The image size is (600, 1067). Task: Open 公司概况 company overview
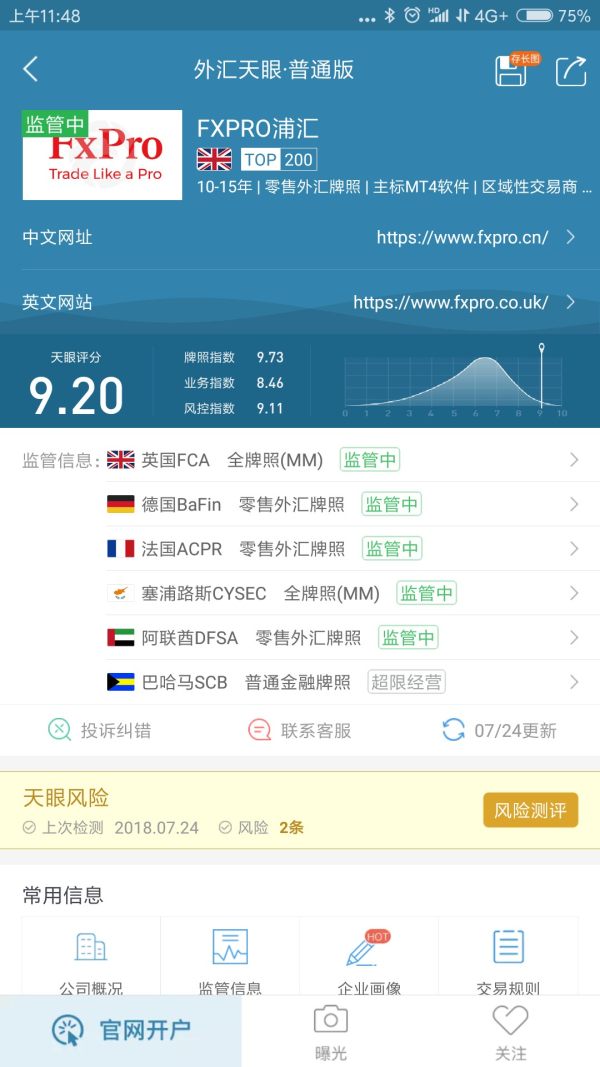[x=91, y=959]
